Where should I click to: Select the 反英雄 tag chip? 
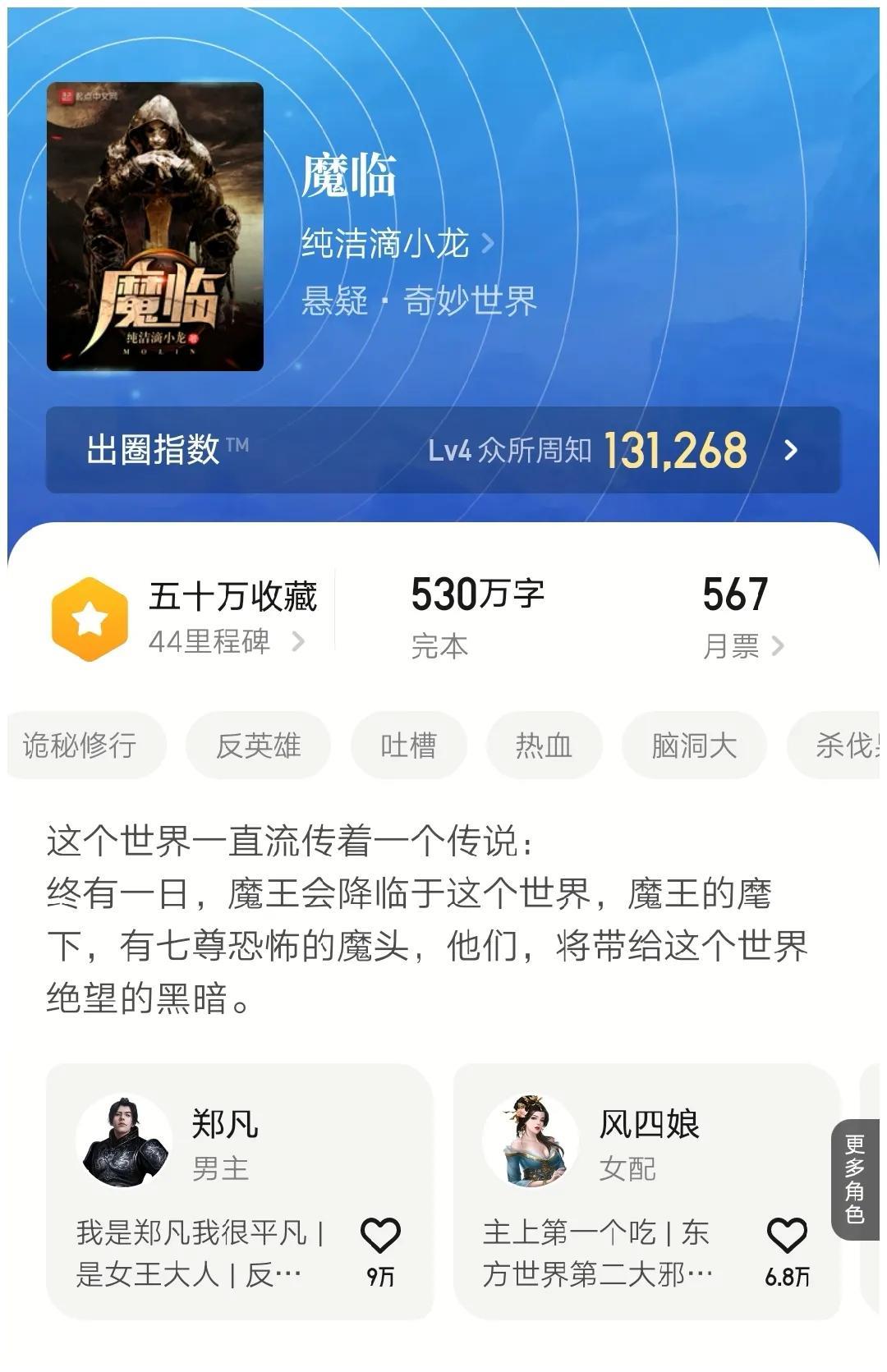point(258,746)
